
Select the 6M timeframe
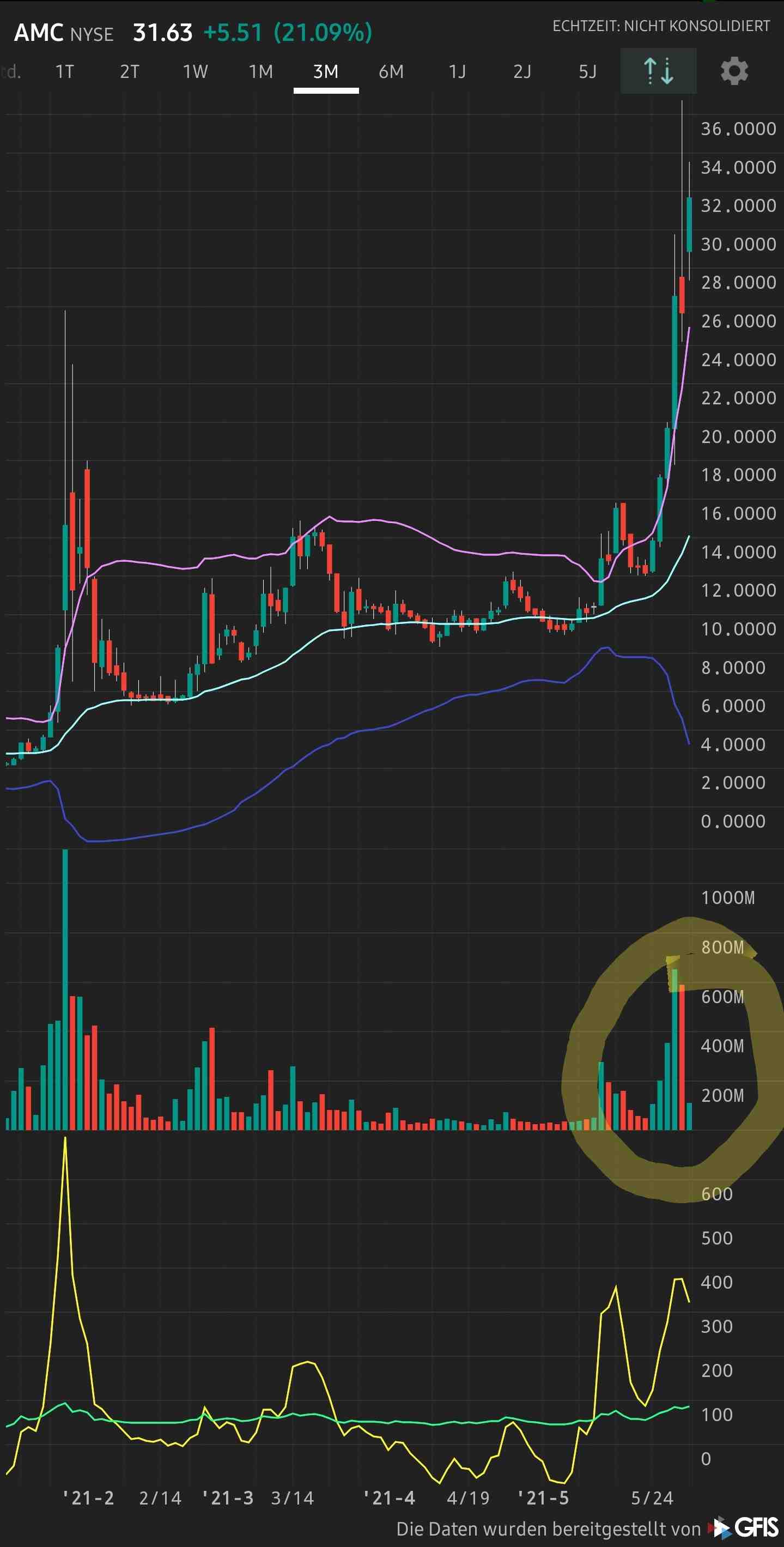click(391, 71)
